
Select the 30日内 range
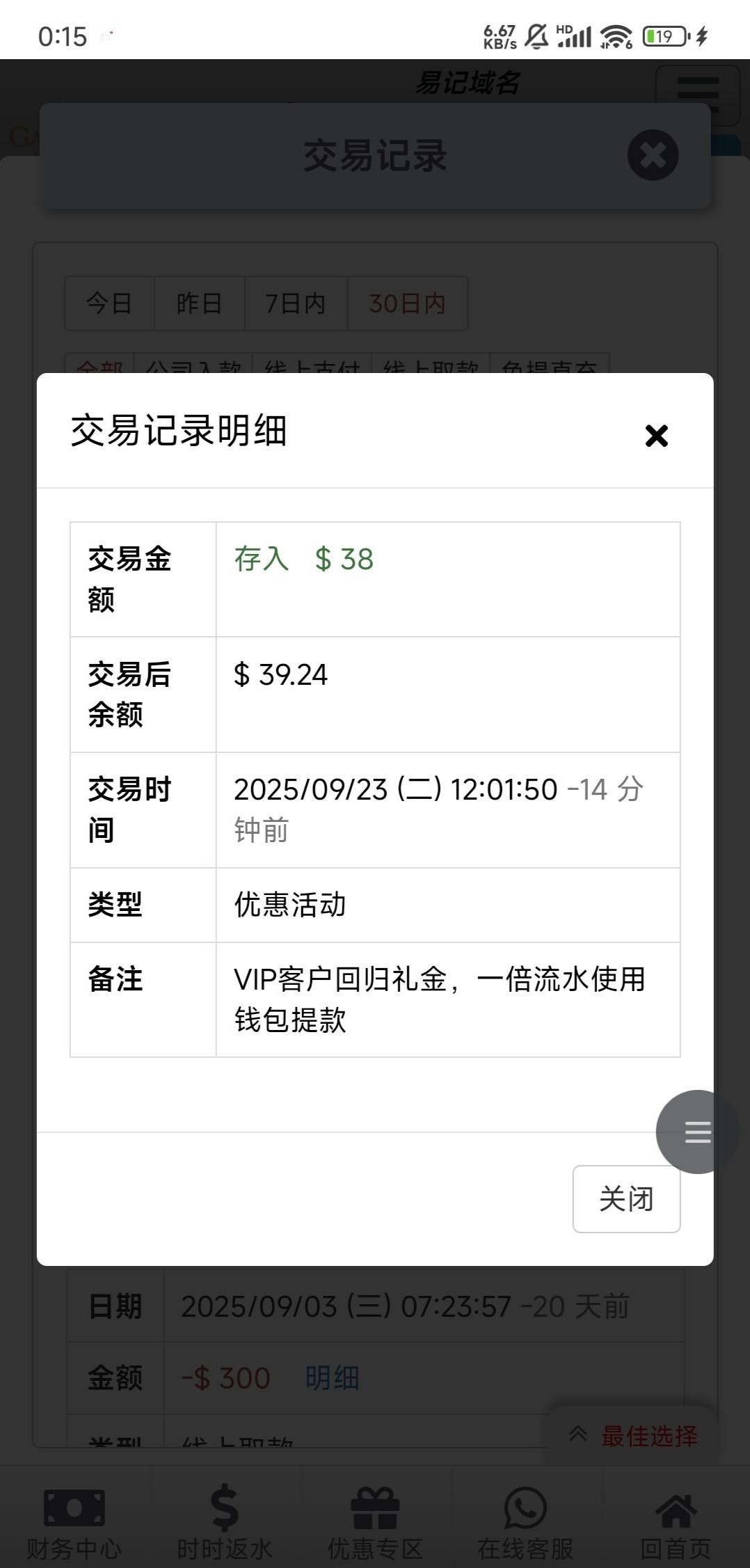coord(407,303)
